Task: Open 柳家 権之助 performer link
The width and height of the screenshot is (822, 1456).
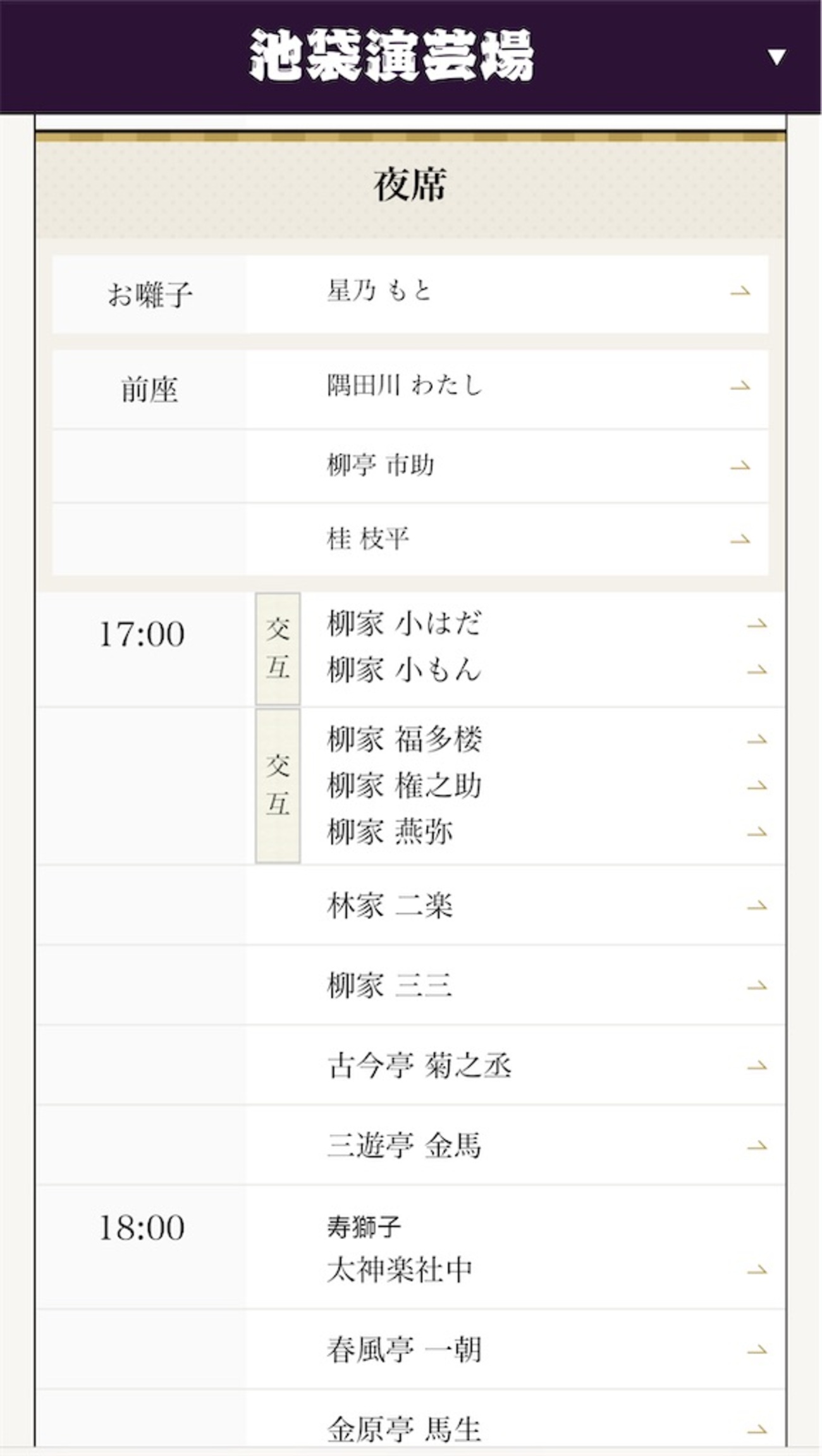Action: tap(404, 786)
